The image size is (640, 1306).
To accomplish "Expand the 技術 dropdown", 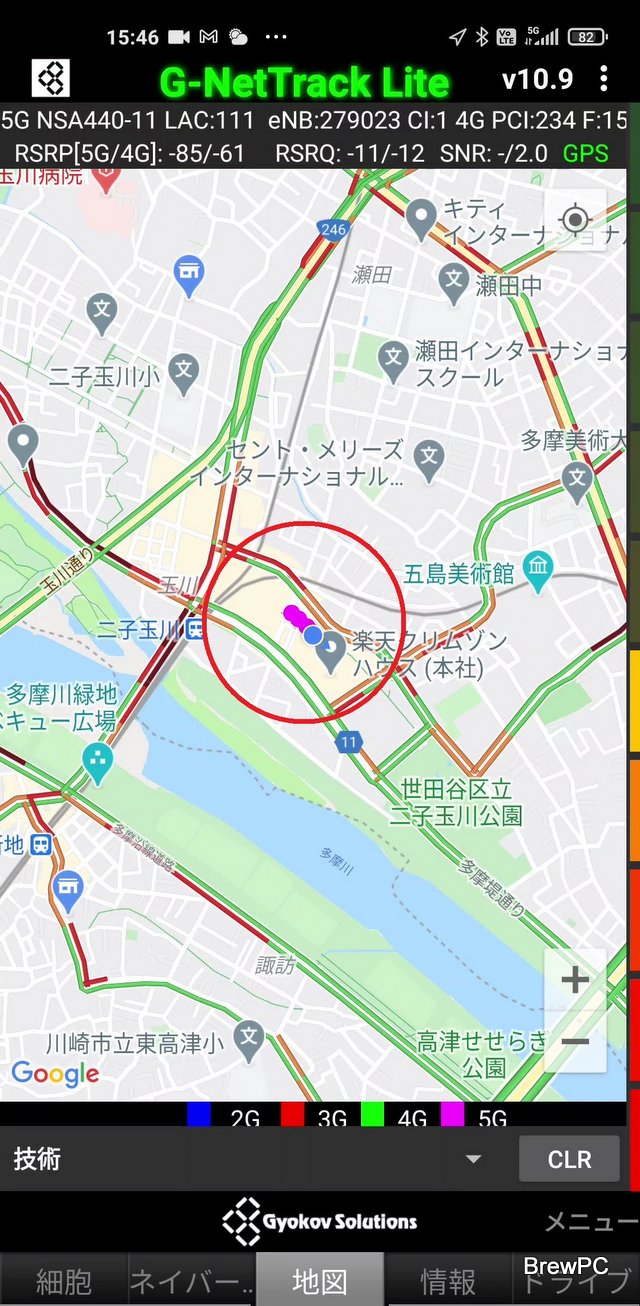I will click(x=473, y=1159).
